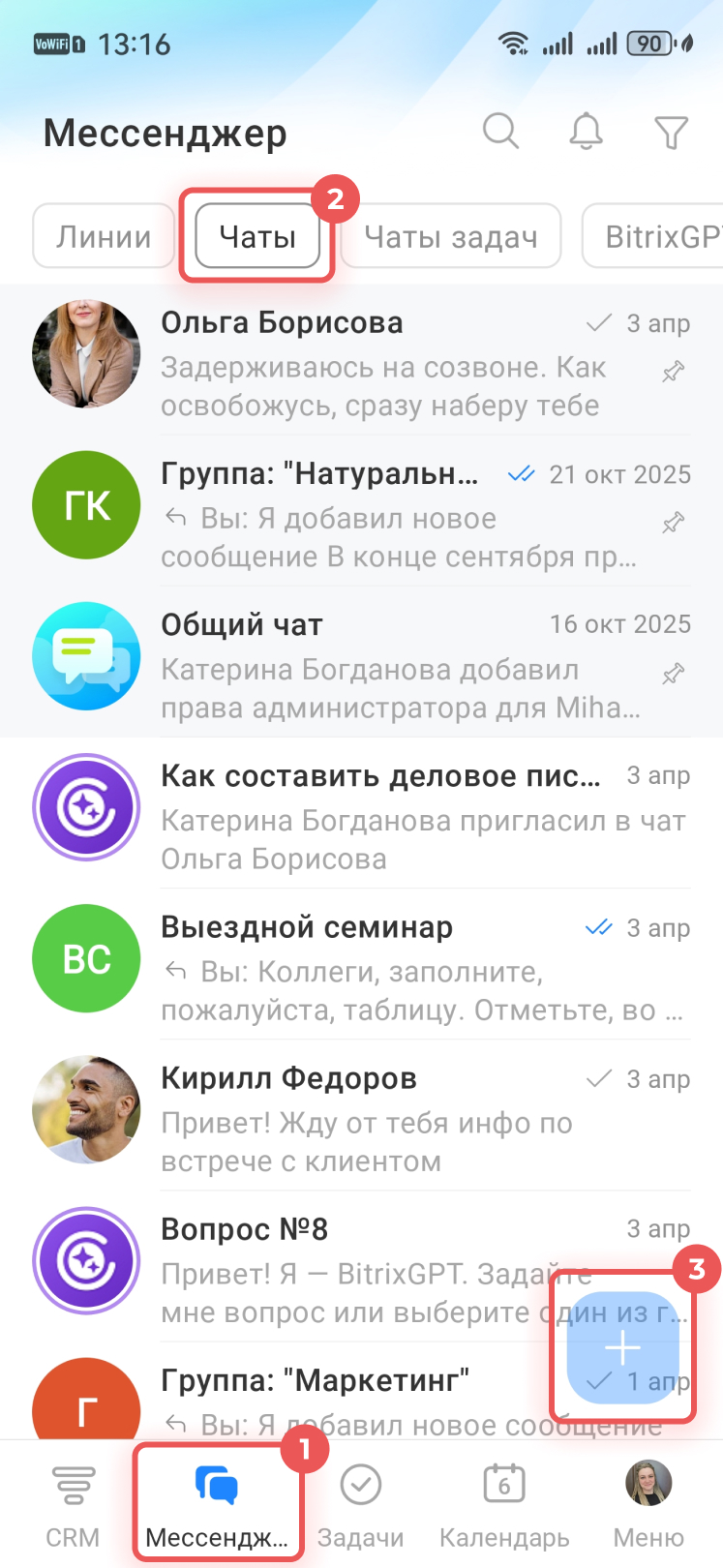Open the Меню profile tab
723x1568 pixels.
(x=648, y=1502)
